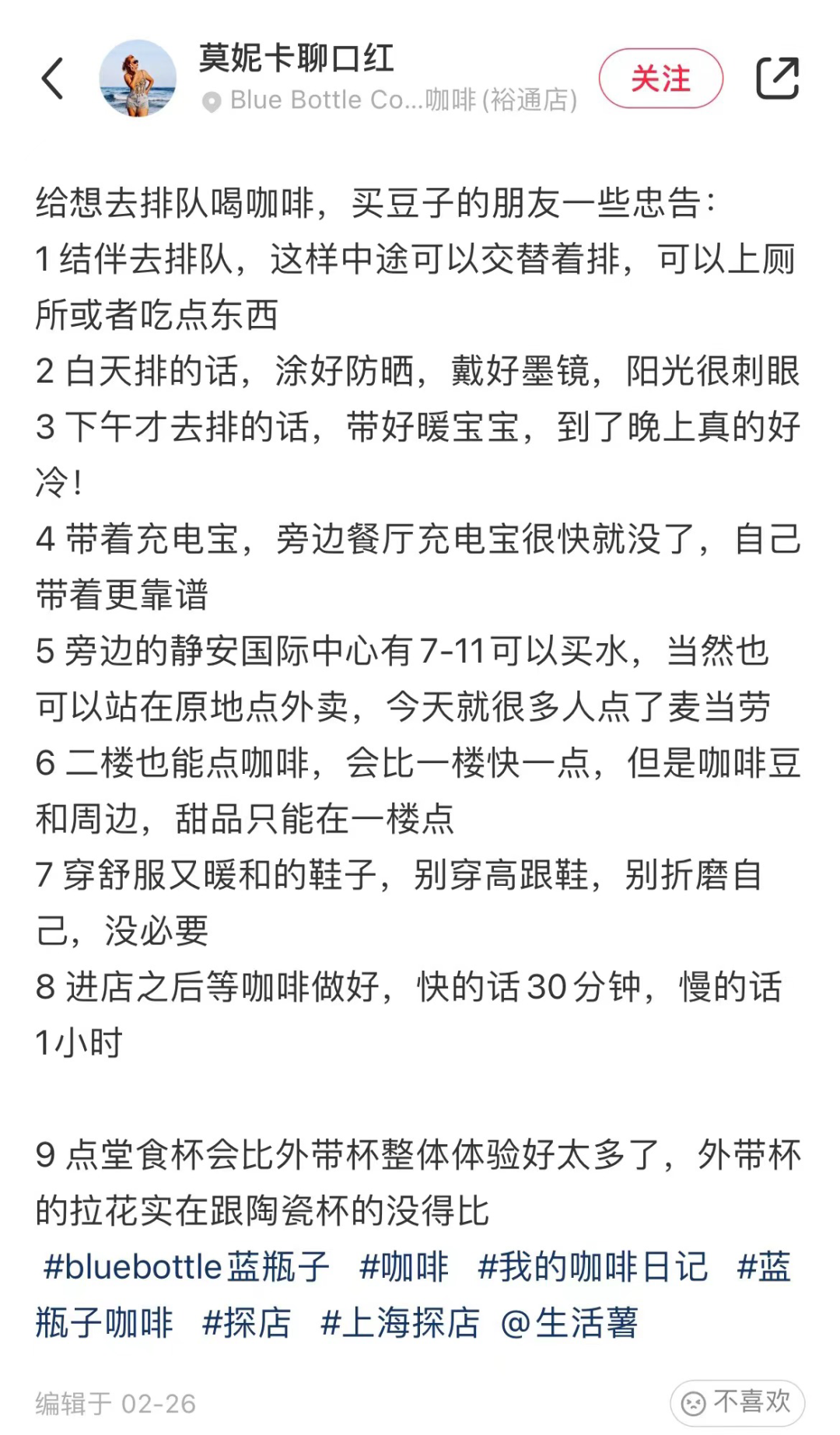Viewport: 840px width, 1435px height.
Task: Open hashtag #蓝瓶子咖啡
Action: click(104, 1323)
